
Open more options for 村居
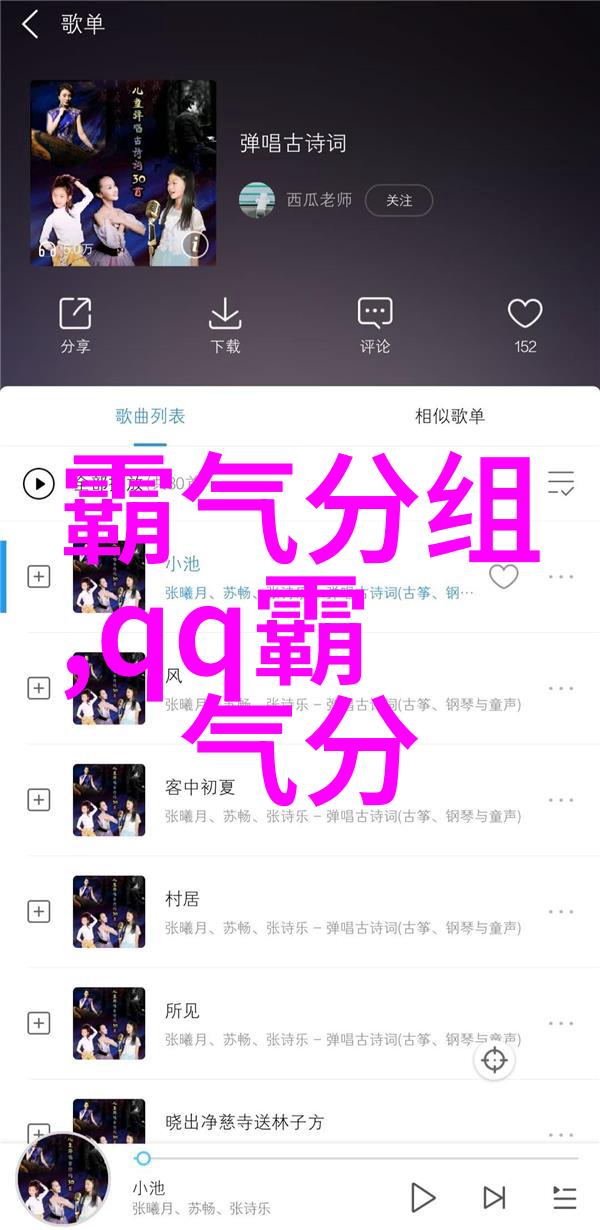coord(561,911)
